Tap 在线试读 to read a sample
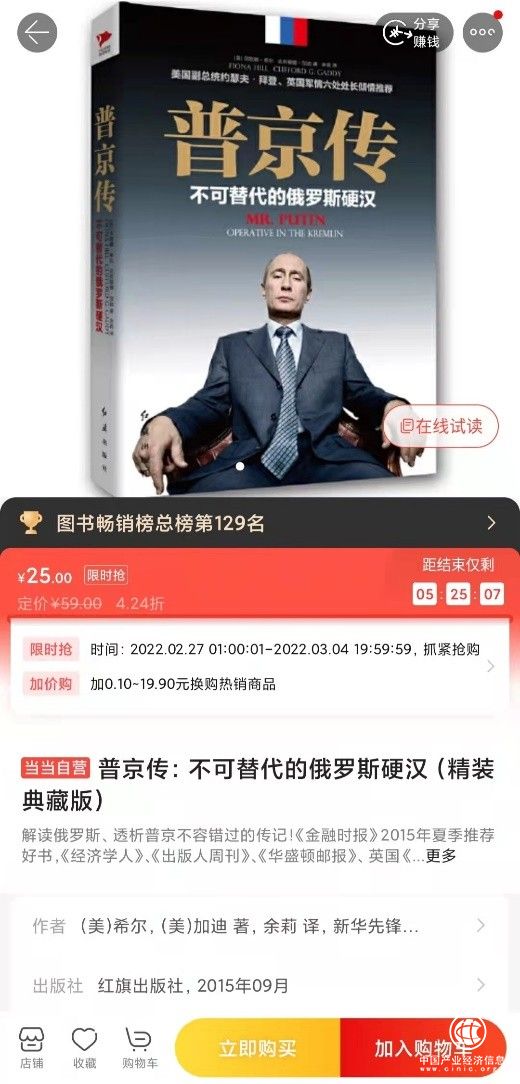The width and height of the screenshot is (520, 1084). (442, 427)
